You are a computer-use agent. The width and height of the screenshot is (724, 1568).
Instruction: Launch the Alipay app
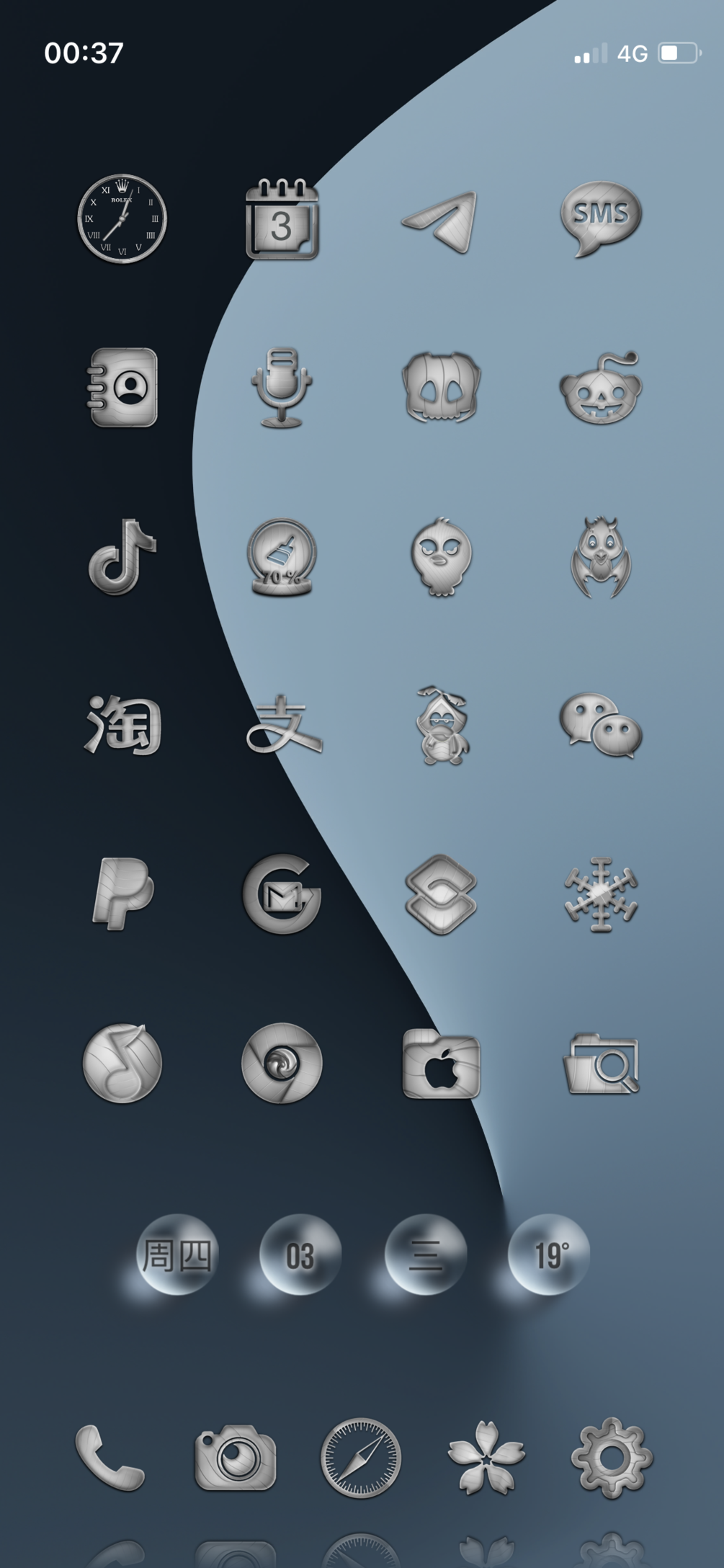click(283, 725)
